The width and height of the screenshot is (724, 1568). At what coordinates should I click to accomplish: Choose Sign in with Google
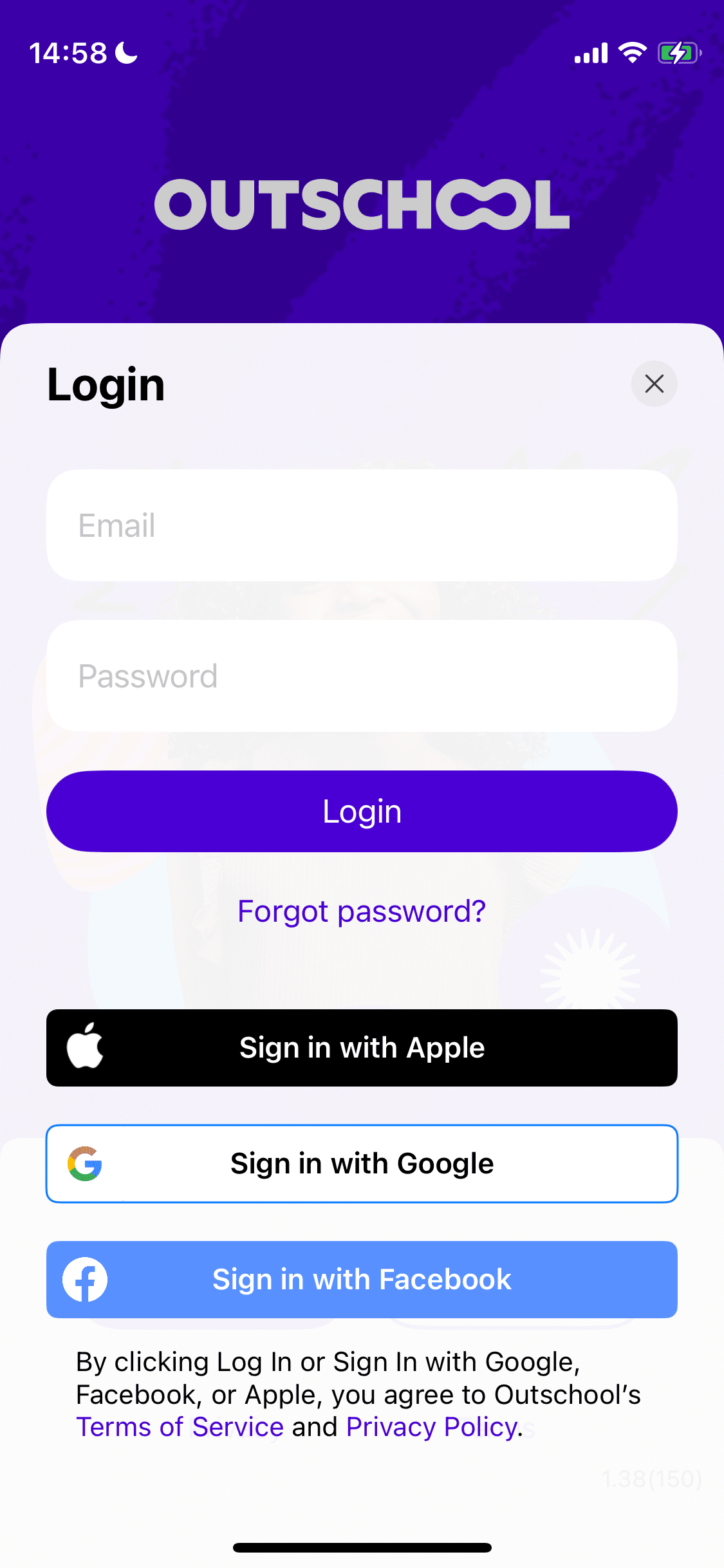[362, 1164]
